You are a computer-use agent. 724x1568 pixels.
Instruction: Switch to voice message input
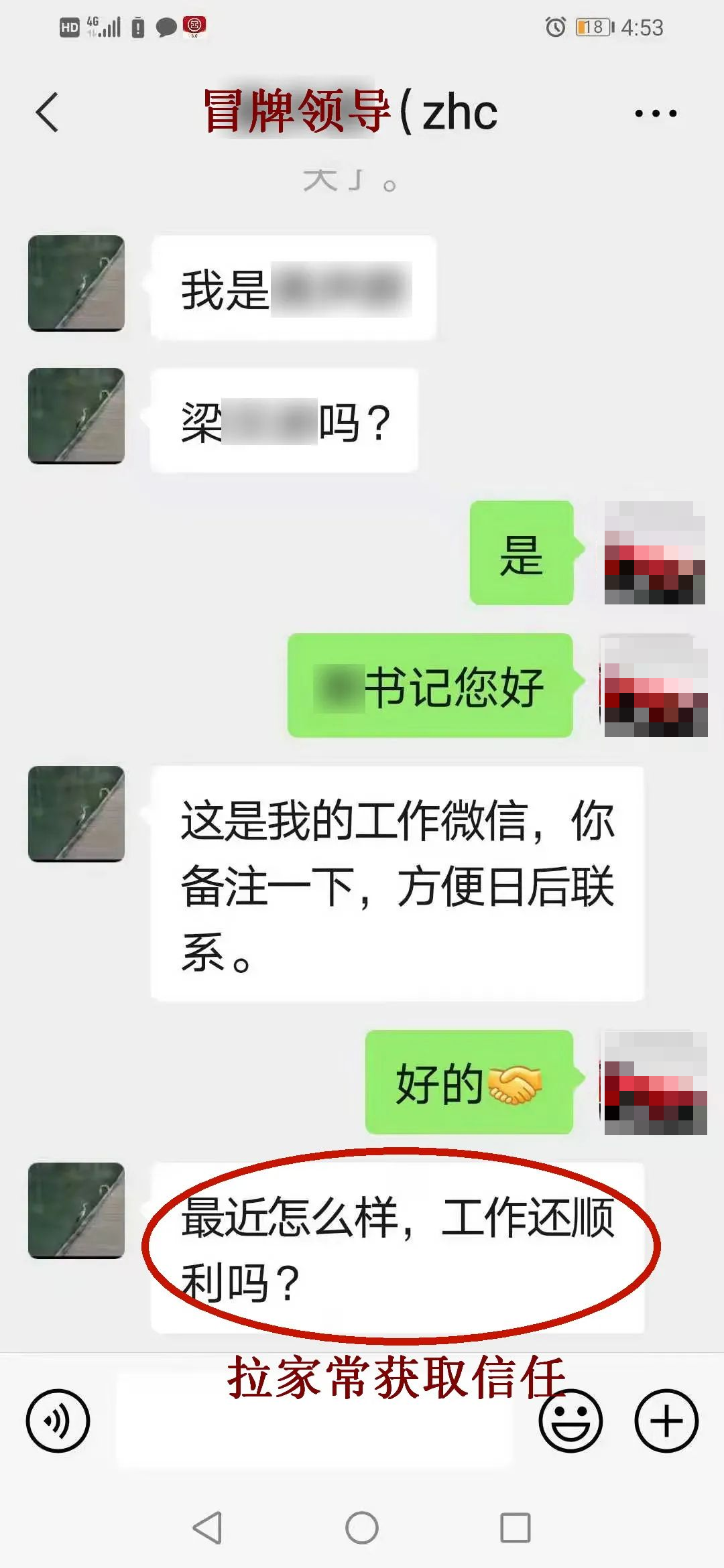(x=58, y=1421)
